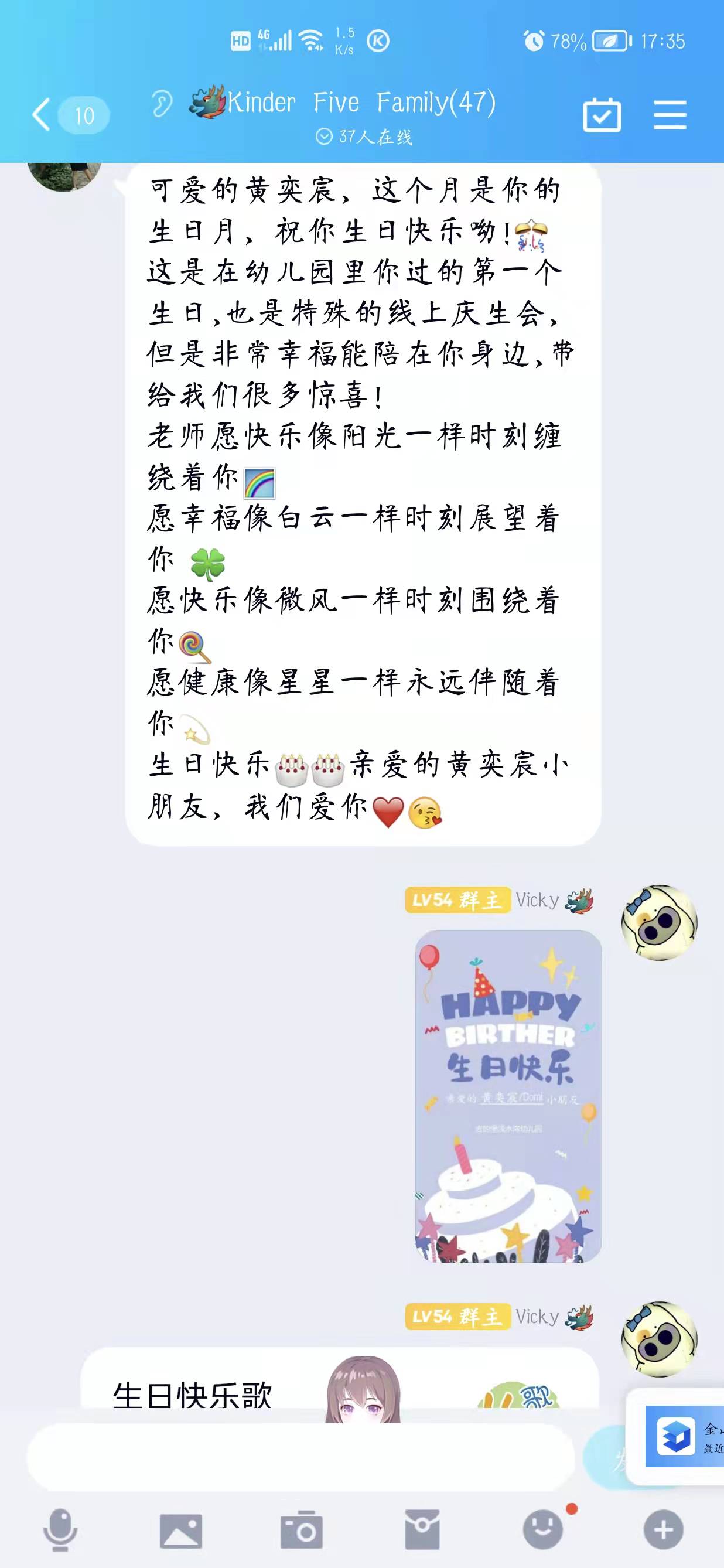The width and height of the screenshot is (724, 1568).
Task: Open the camera to take a photo
Action: coord(301,1529)
